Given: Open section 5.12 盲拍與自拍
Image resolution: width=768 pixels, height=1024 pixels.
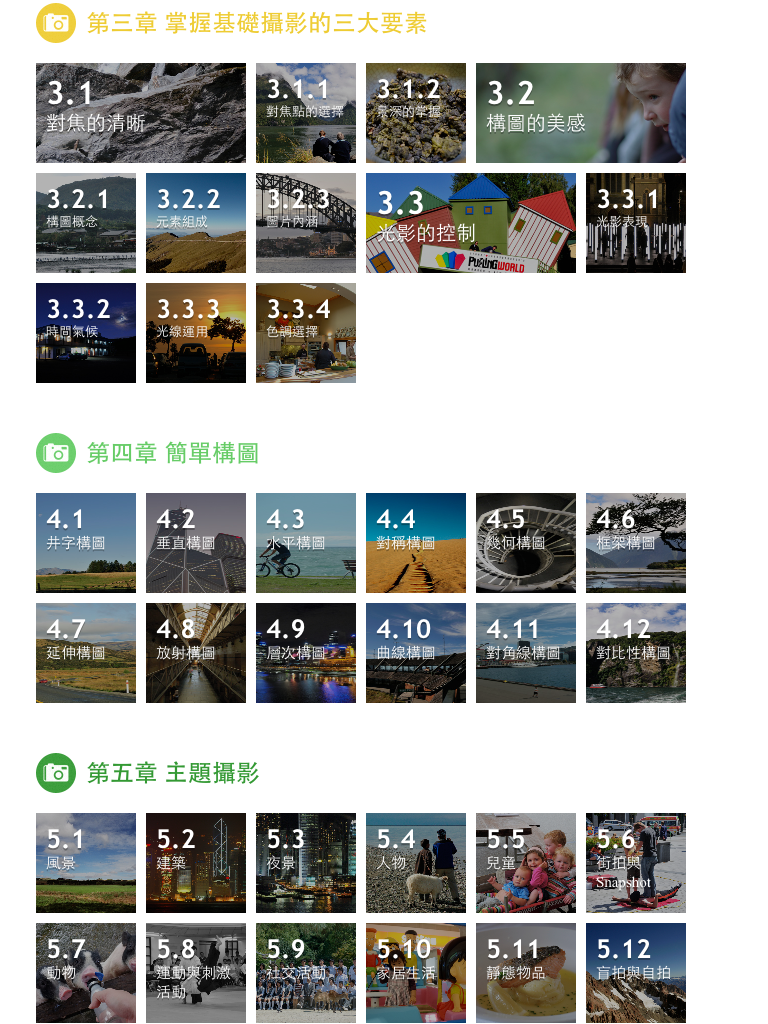Looking at the screenshot, I should 635,973.
